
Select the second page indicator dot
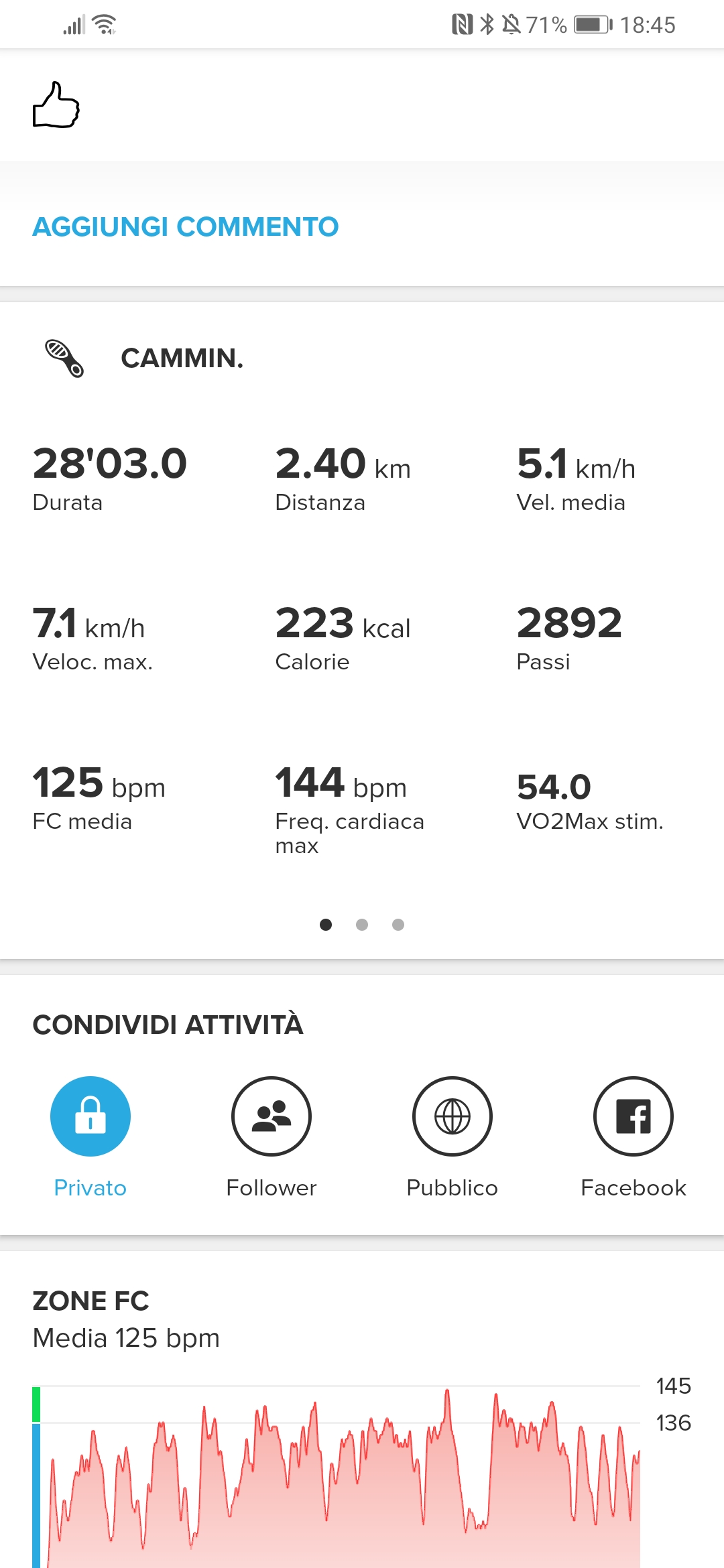362,925
